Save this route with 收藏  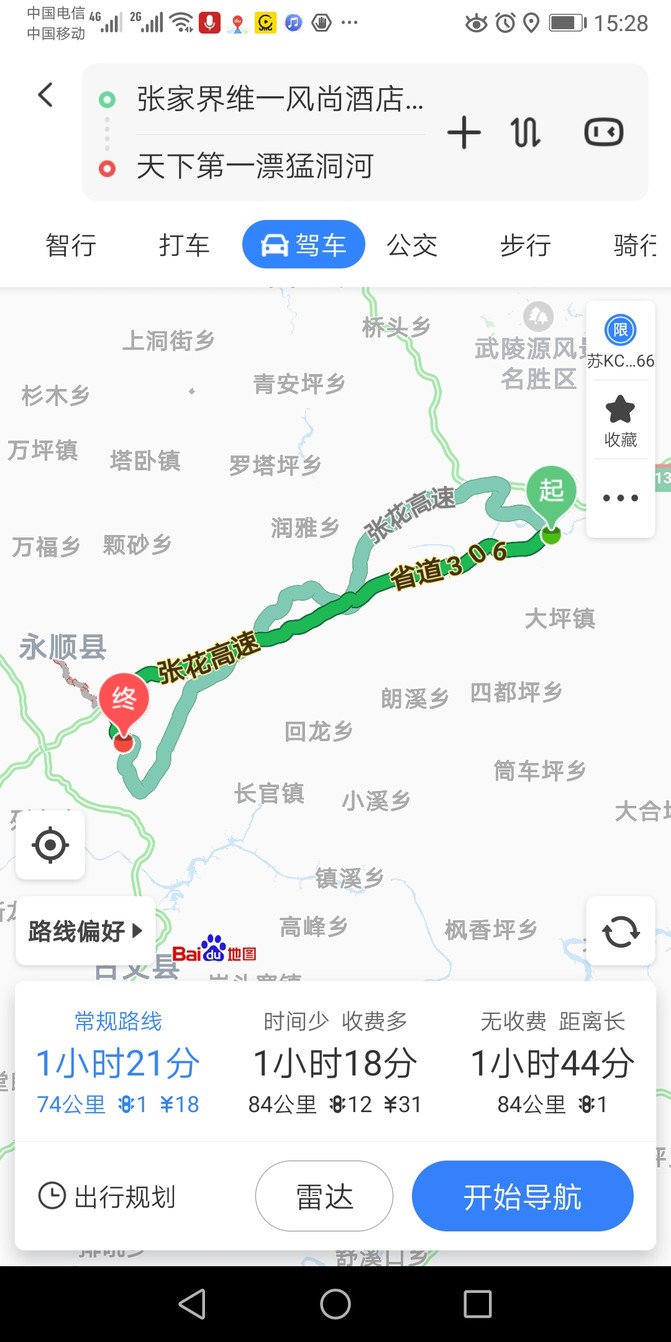point(620,420)
